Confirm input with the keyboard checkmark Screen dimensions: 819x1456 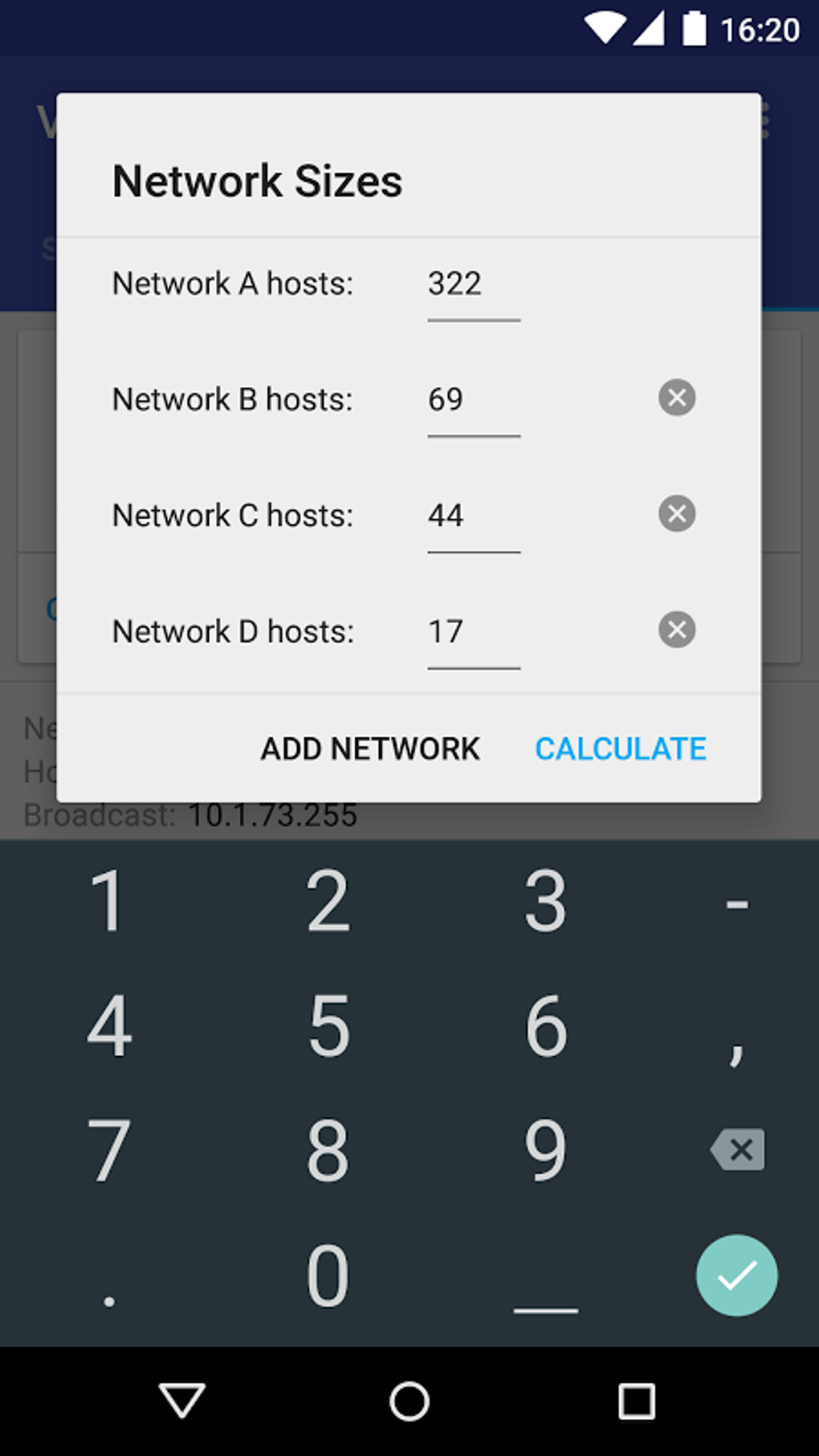tap(736, 1275)
